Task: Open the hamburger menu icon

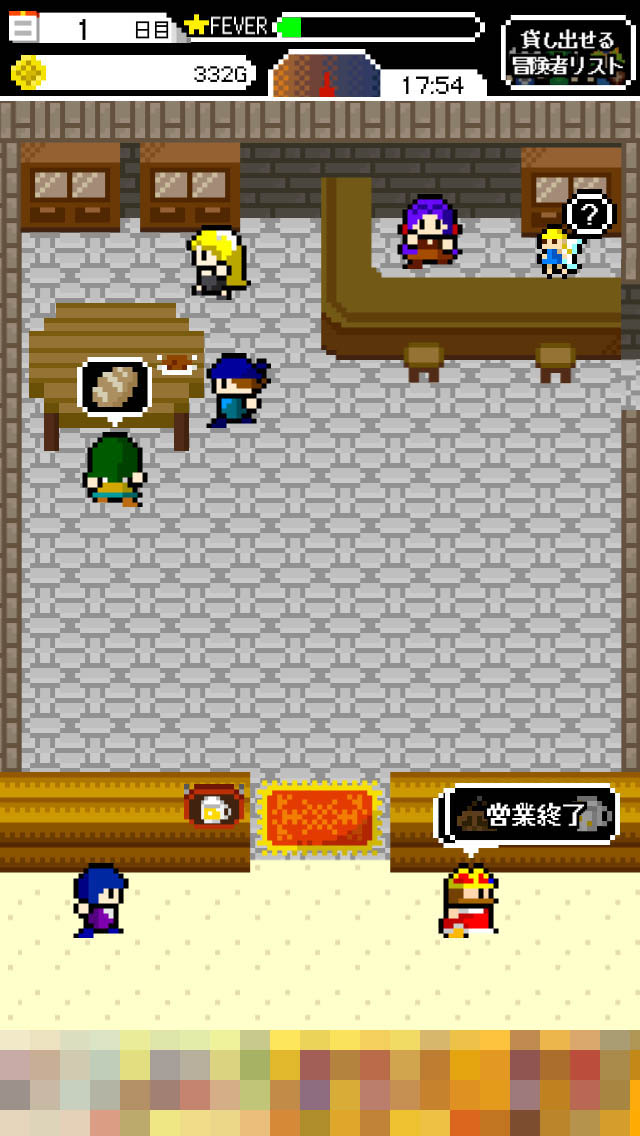Action: (23, 26)
